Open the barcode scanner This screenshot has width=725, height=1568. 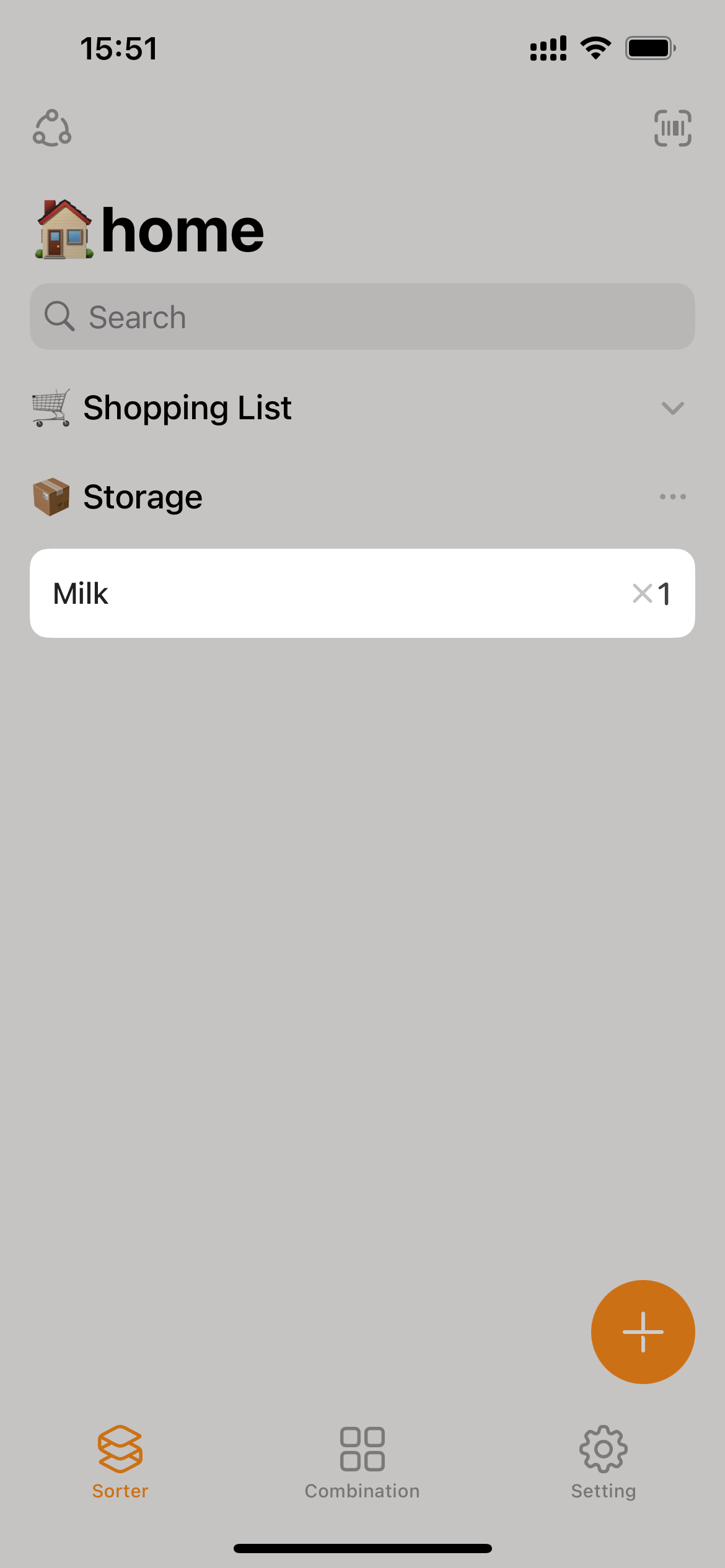coord(672,128)
